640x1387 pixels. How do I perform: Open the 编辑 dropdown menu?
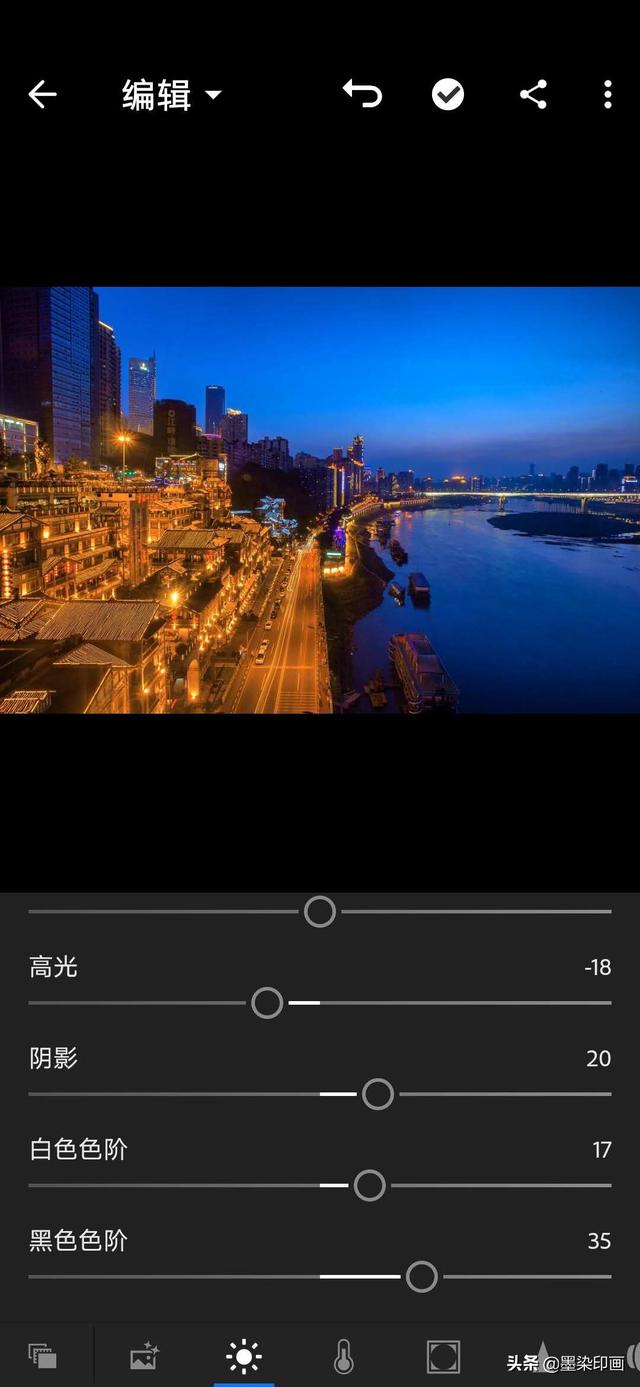click(x=171, y=95)
